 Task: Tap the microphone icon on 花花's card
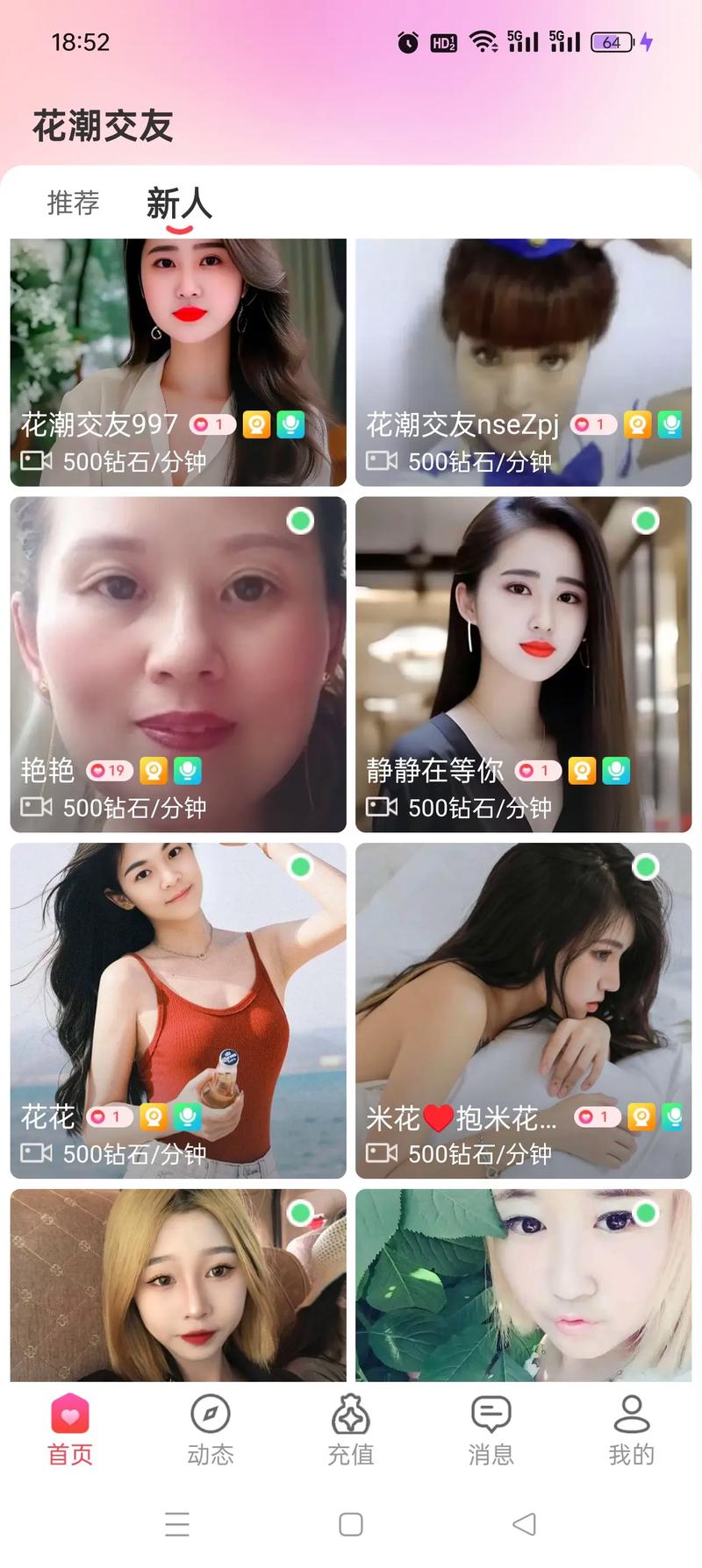187,1116
